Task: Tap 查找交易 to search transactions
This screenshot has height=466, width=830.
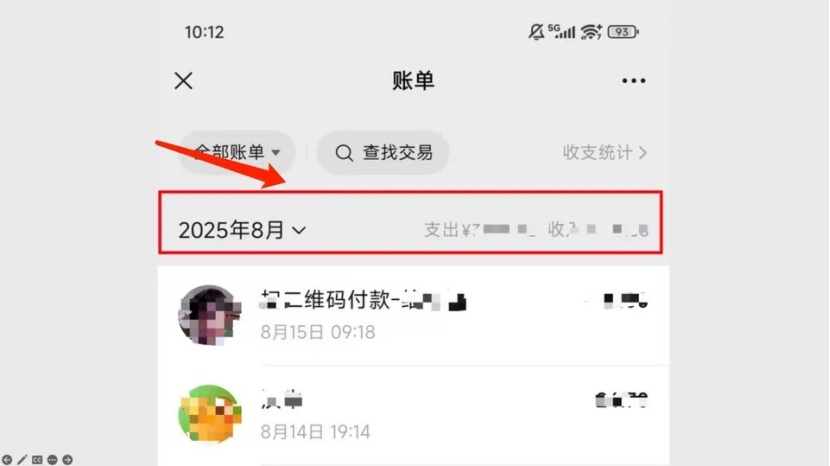Action: pyautogui.click(x=383, y=153)
